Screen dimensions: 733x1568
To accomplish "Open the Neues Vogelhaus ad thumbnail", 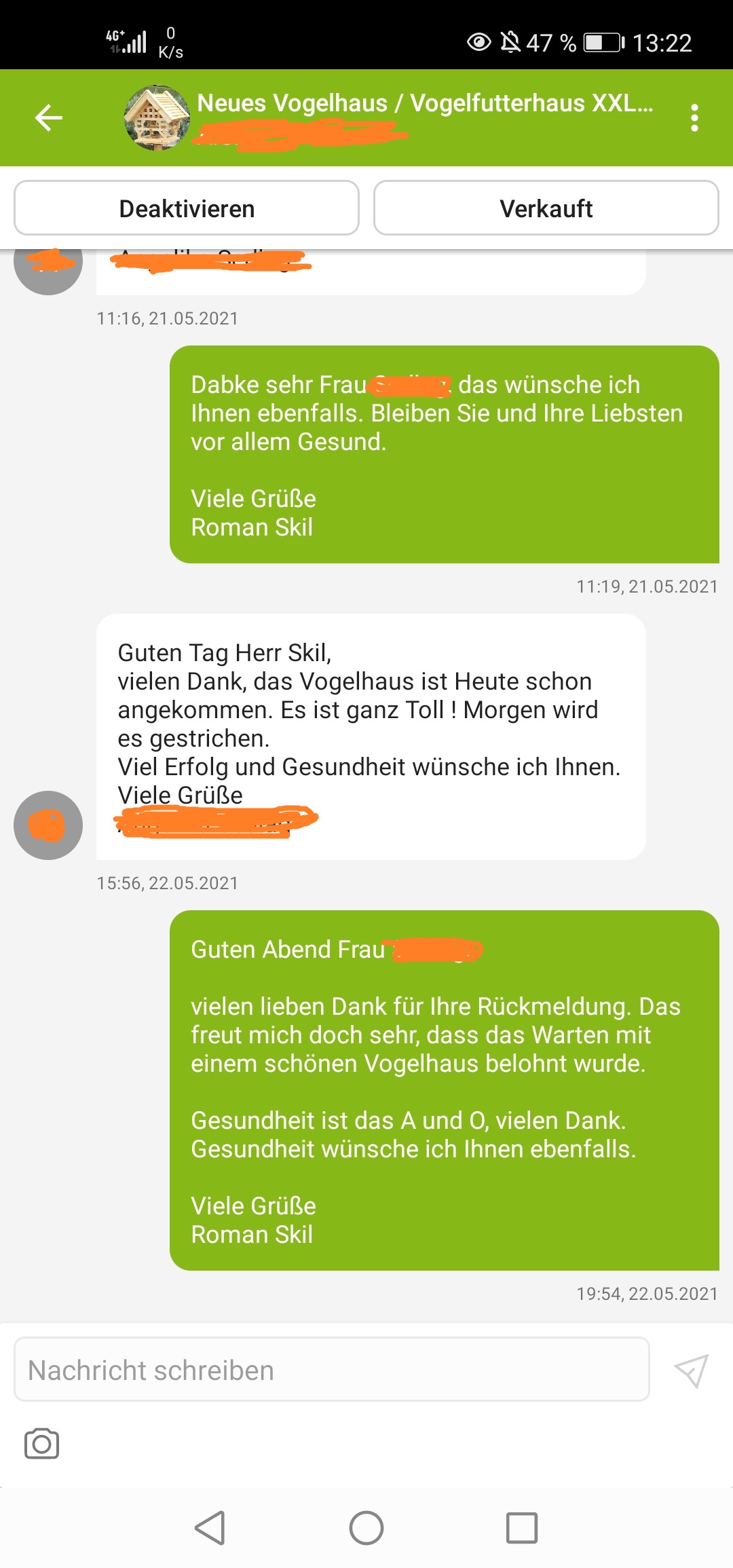I will [x=157, y=117].
